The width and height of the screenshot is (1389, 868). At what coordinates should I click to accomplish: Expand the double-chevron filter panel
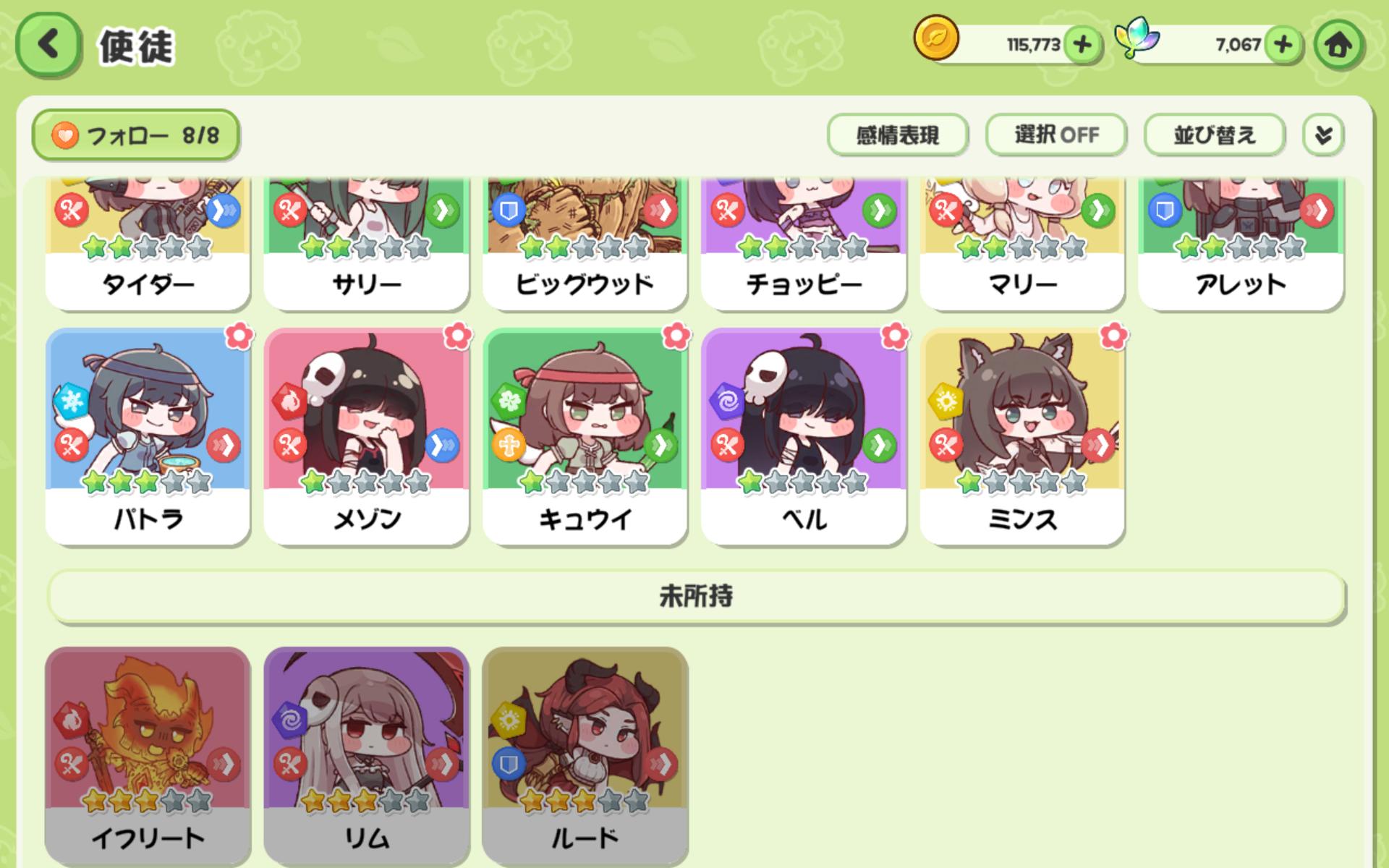coord(1323,135)
